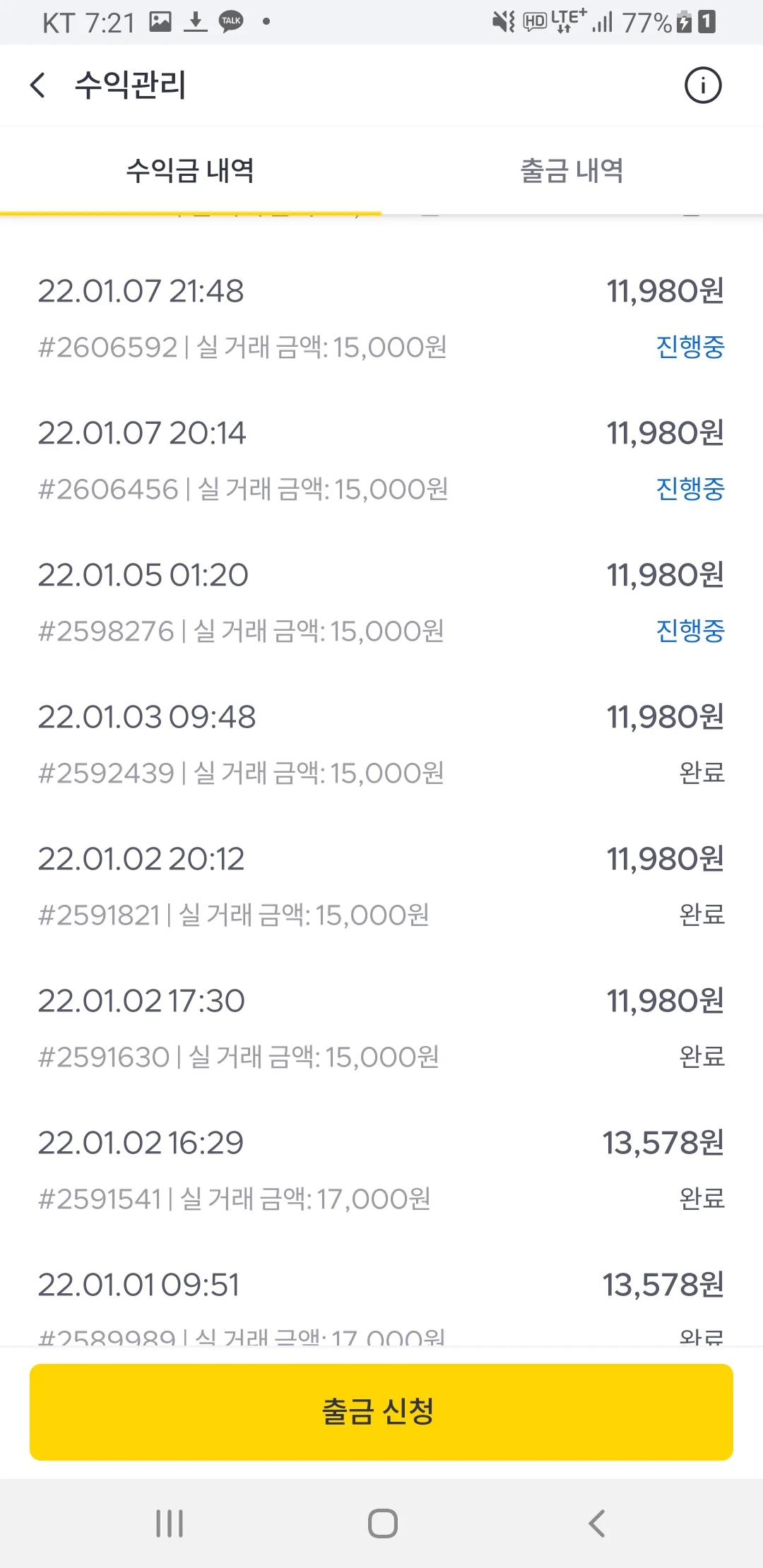This screenshot has height=1568, width=763.
Task: Tap the battery charging indicator
Action: click(682, 21)
